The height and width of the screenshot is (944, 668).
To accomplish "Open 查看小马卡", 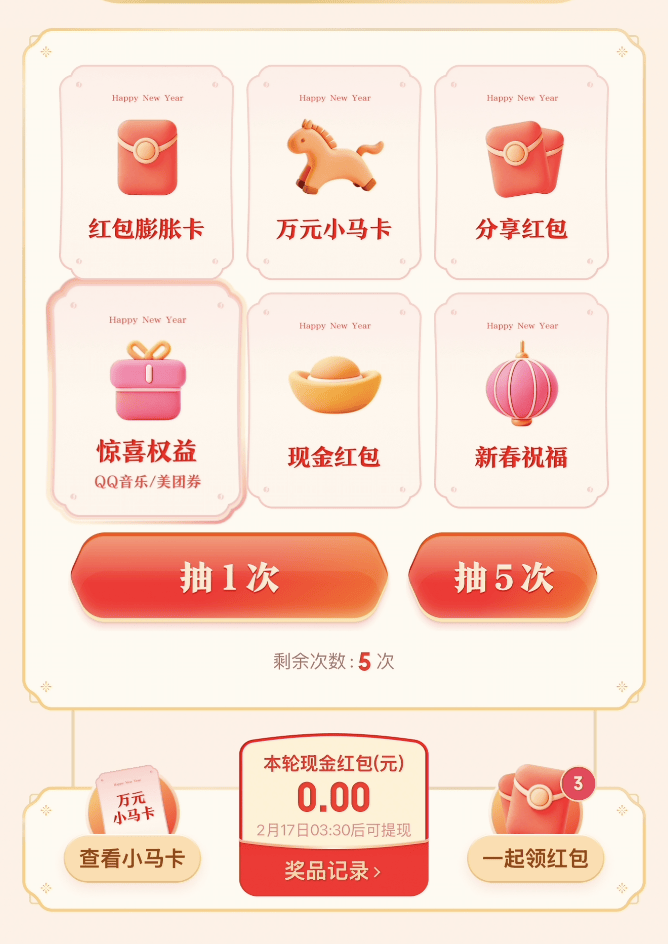I will (x=133, y=858).
